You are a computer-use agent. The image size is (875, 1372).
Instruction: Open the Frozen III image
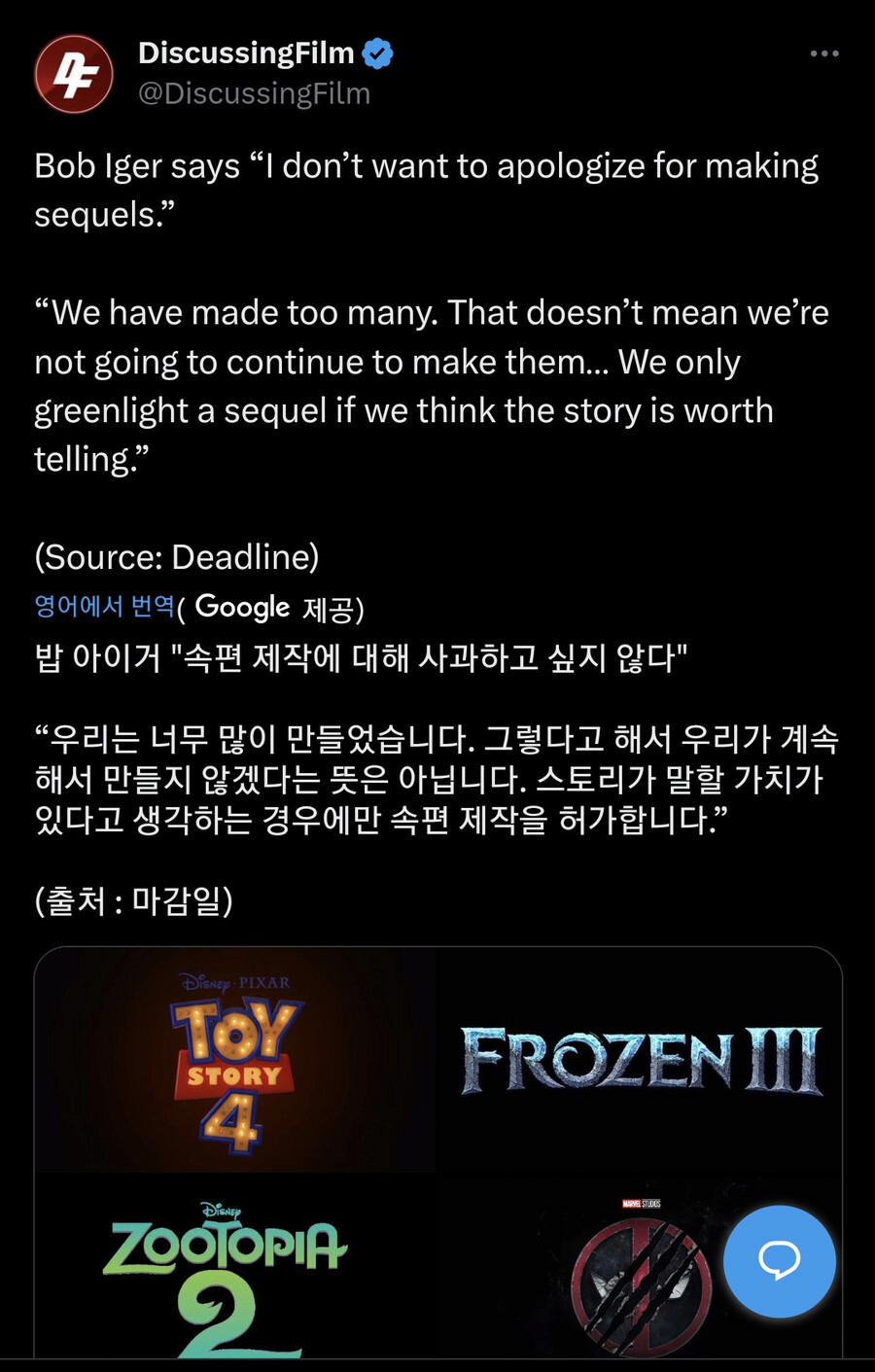pos(640,1060)
